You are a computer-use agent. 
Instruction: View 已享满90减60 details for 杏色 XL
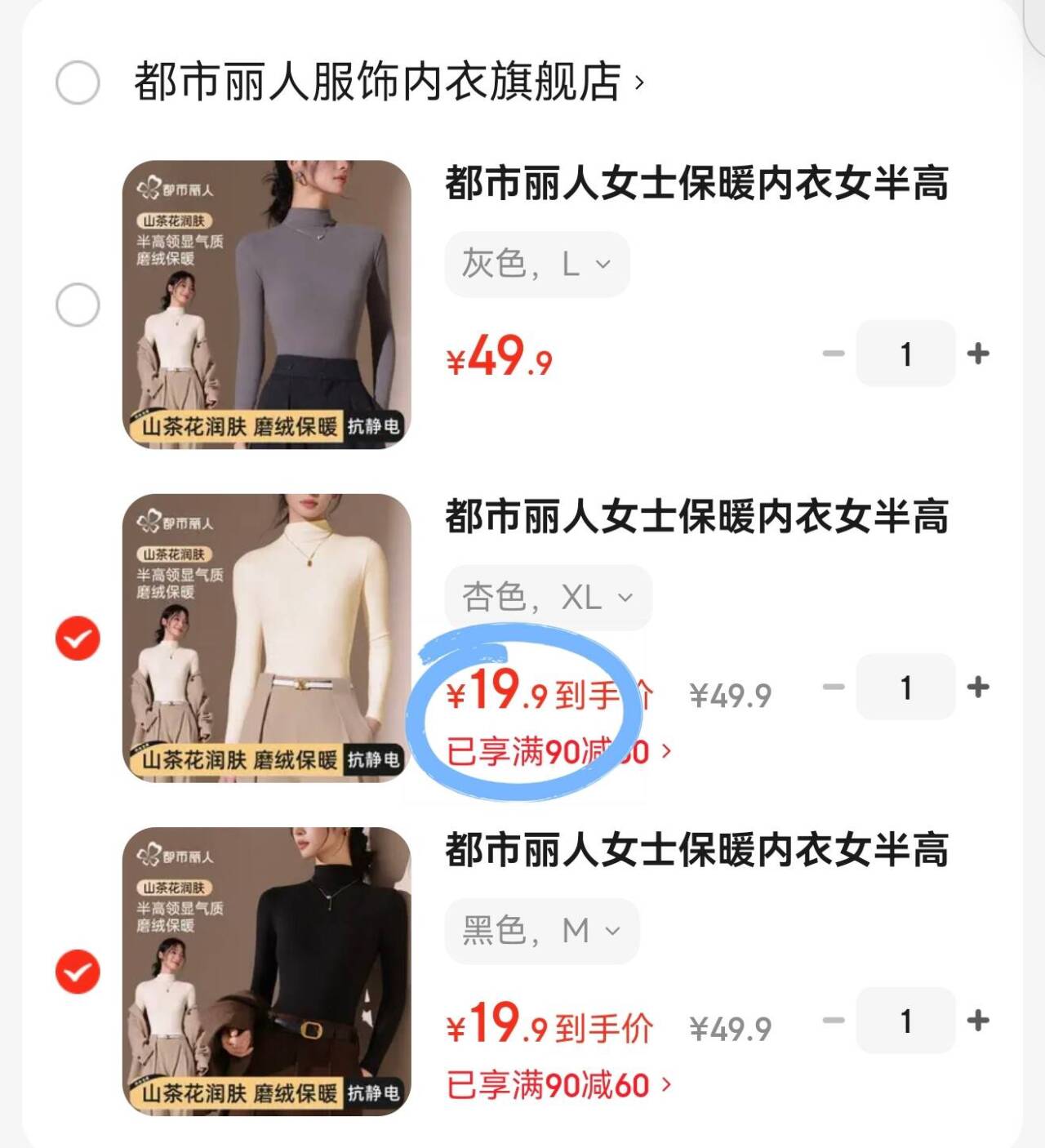pos(559,752)
